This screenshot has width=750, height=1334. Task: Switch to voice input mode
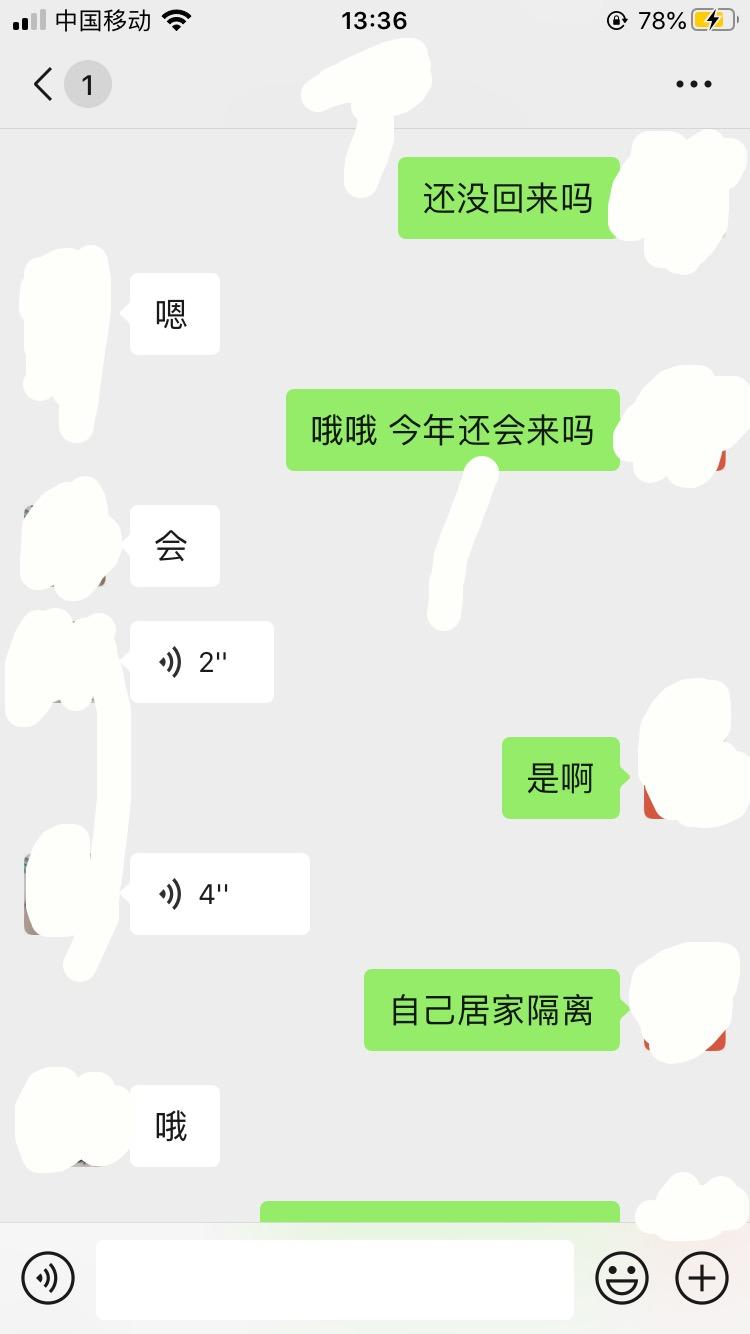48,1278
